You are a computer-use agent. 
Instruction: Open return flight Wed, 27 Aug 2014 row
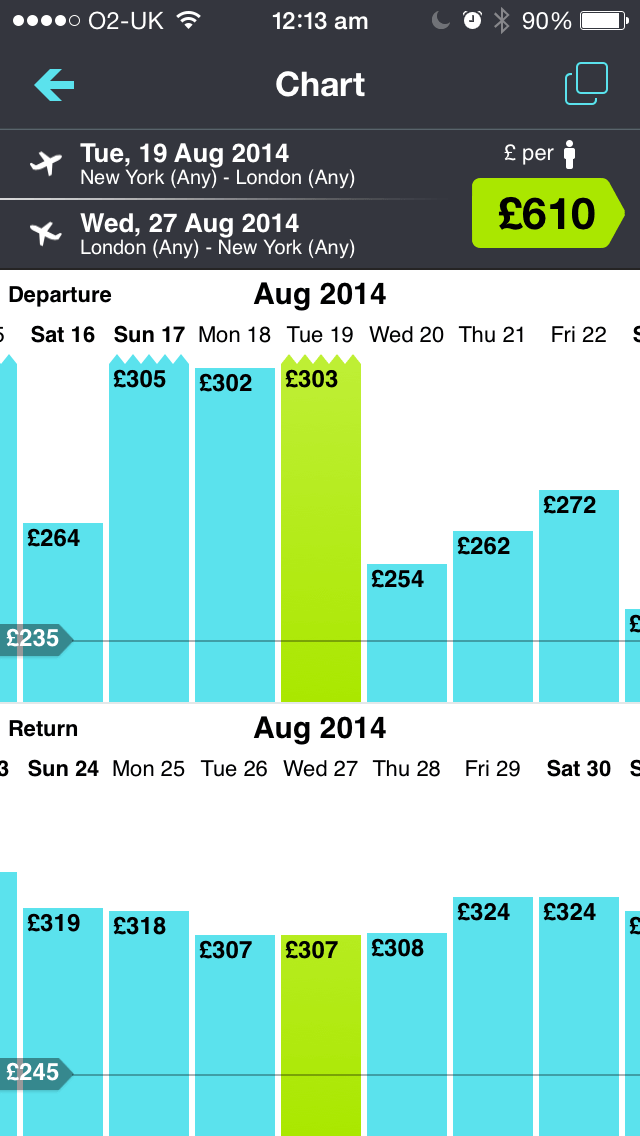click(232, 234)
